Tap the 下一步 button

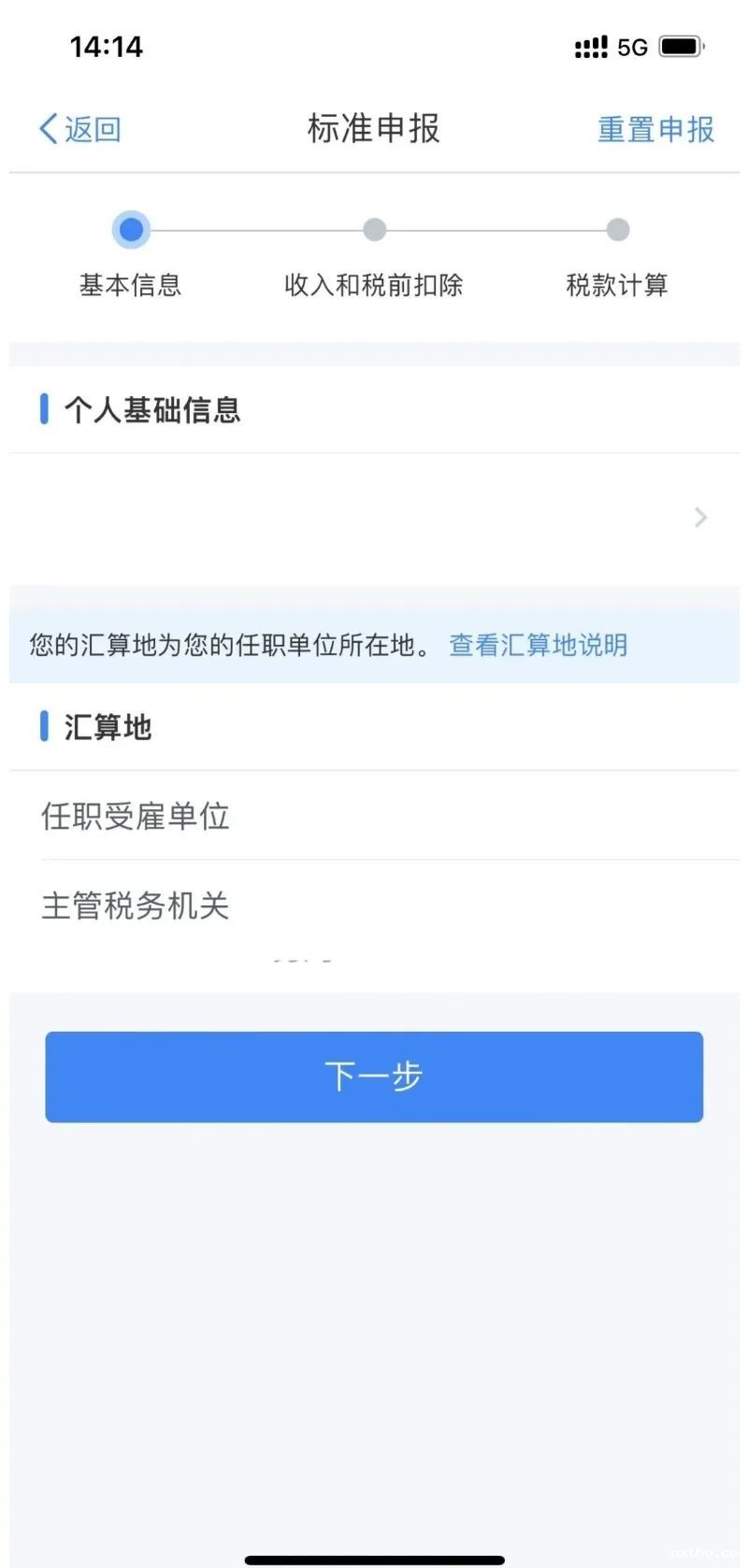tap(374, 1076)
